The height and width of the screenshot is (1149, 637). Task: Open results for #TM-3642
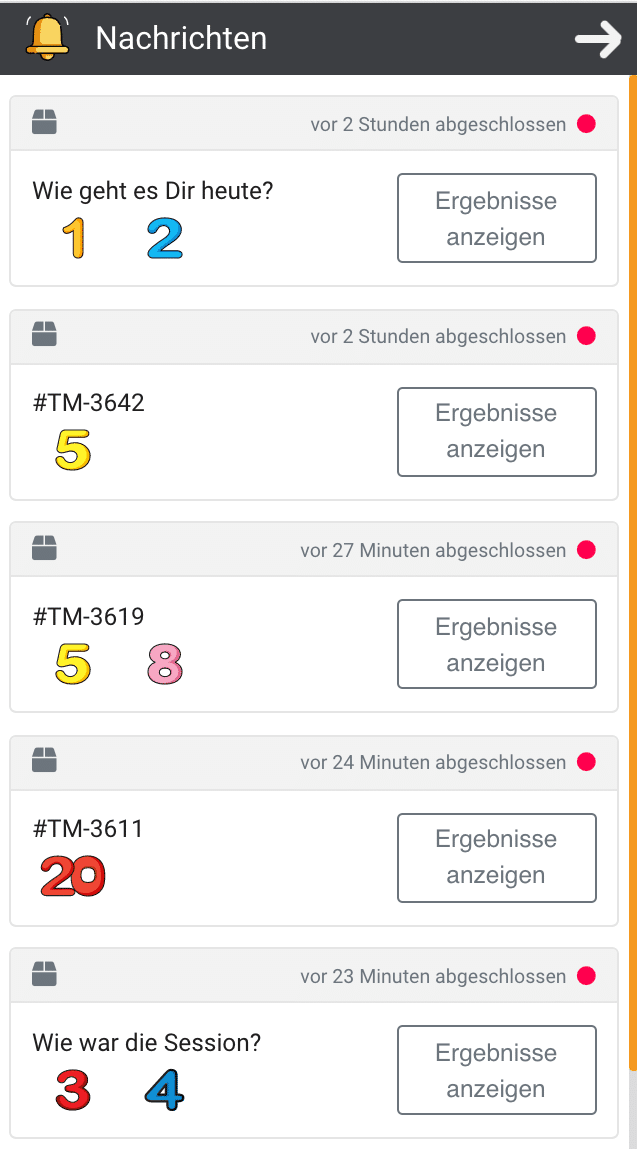496,431
